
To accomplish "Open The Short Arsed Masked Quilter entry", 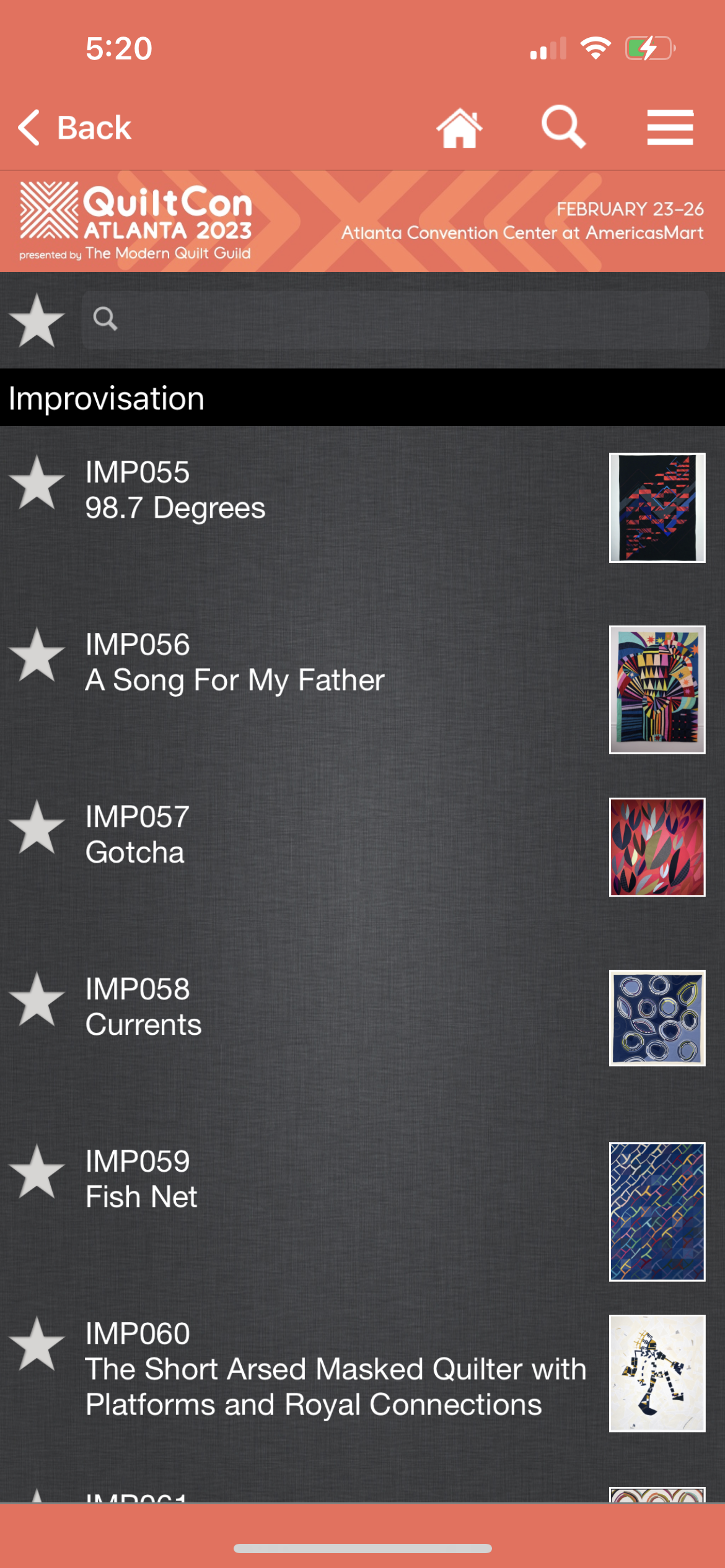I will tap(335, 1369).
